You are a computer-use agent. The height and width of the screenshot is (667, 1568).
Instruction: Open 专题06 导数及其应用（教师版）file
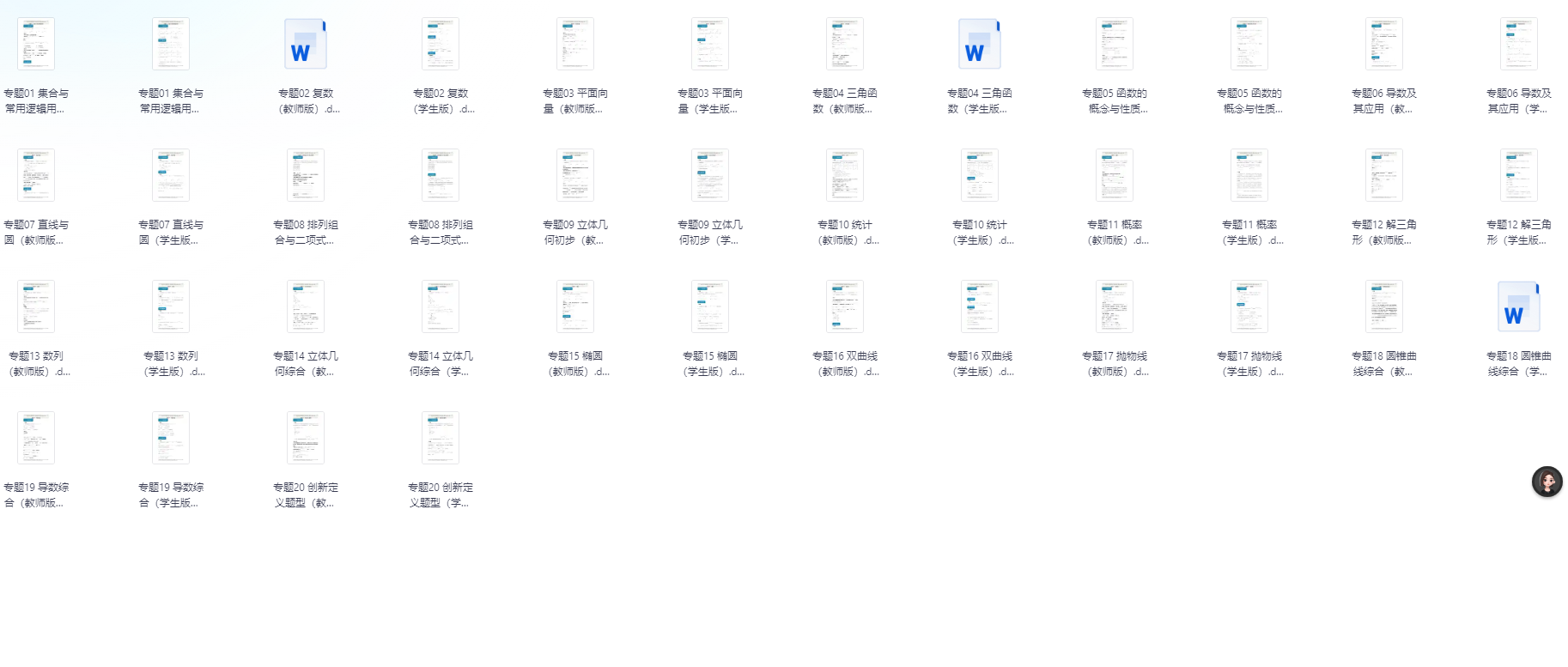point(1384,45)
